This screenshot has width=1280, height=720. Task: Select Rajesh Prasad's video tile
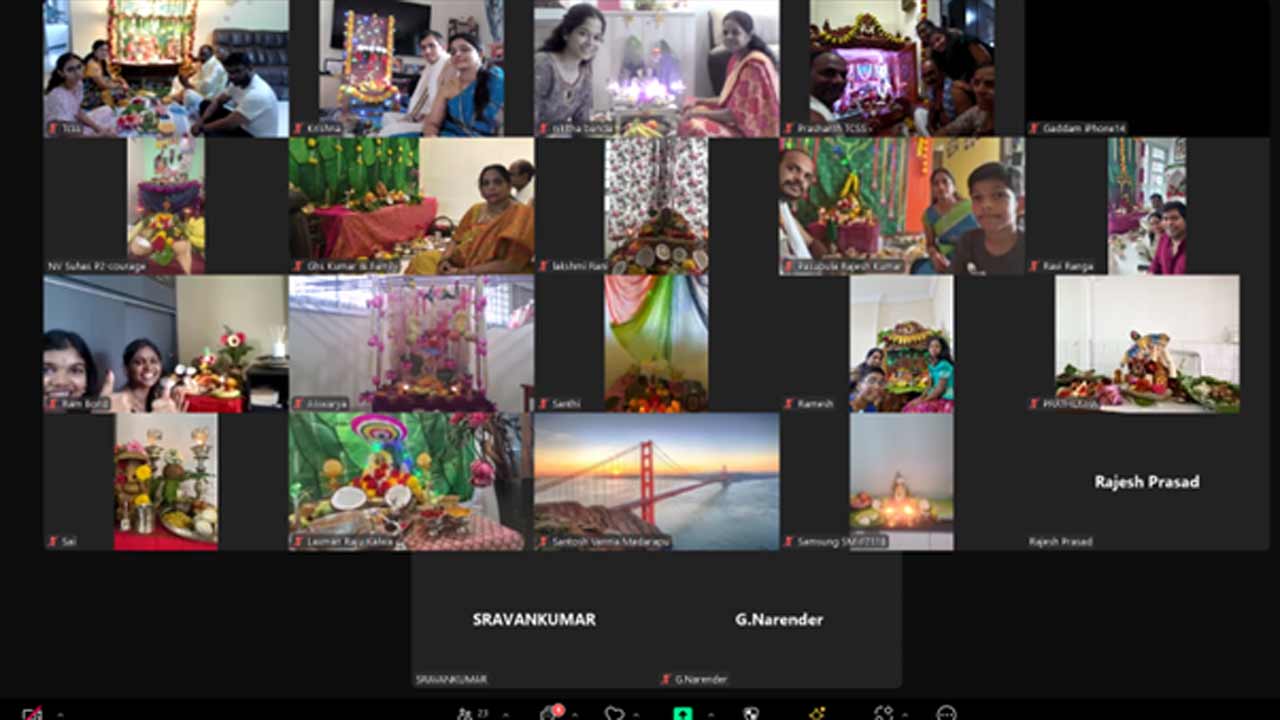1146,481
